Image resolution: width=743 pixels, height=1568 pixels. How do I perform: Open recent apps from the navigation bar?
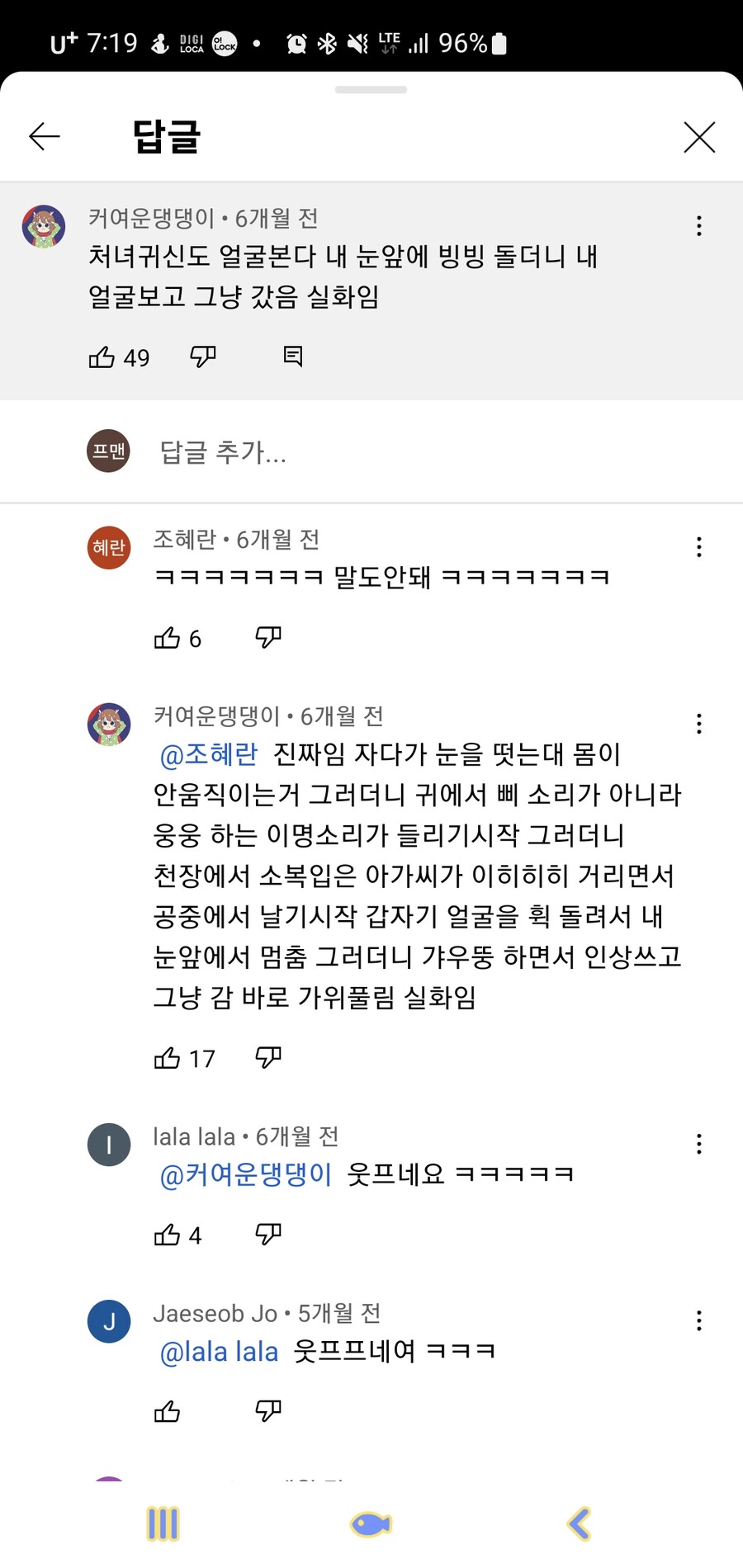click(163, 1524)
